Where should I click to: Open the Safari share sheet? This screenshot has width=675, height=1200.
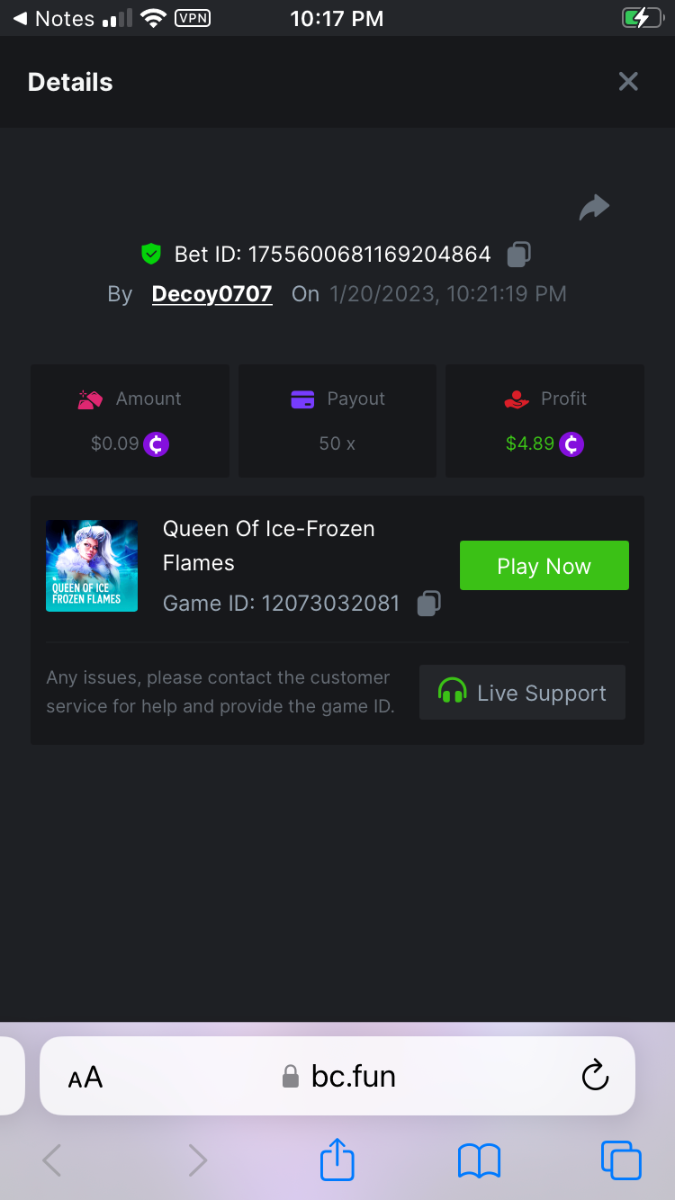tap(337, 1161)
